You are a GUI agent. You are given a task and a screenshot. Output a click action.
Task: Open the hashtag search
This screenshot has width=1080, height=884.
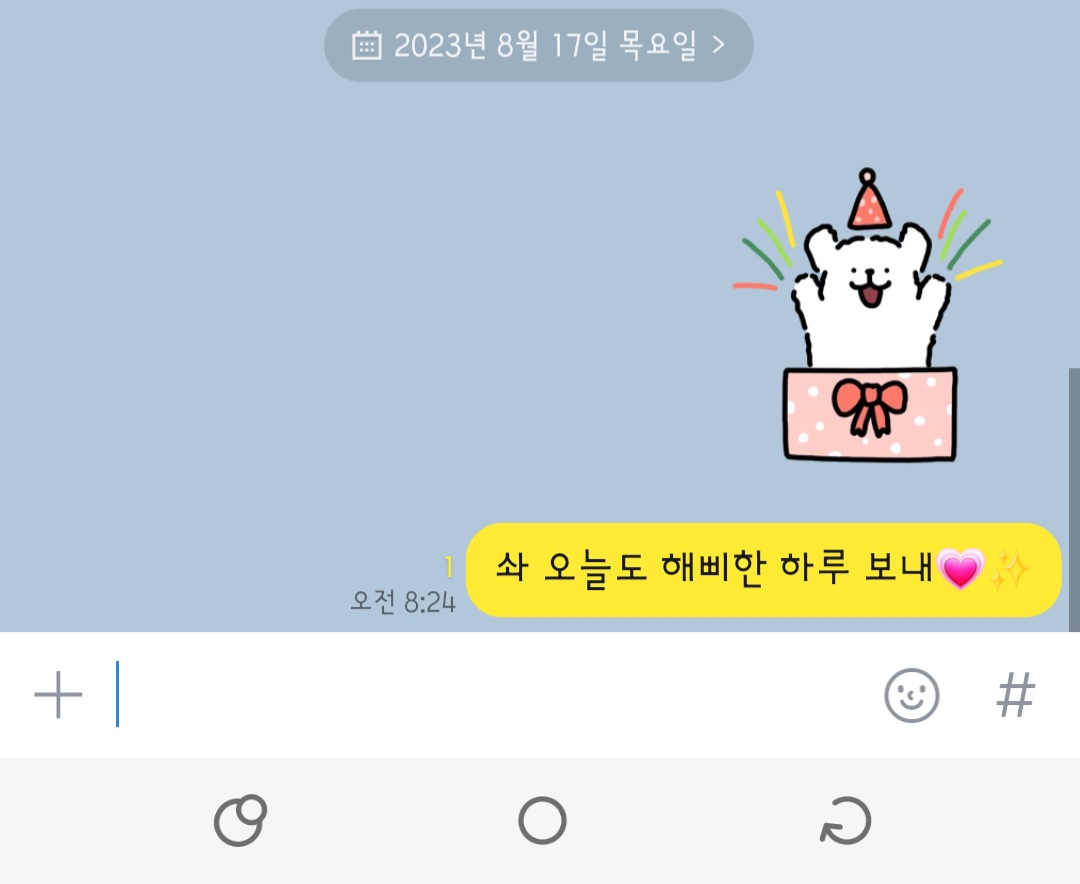pos(1015,695)
